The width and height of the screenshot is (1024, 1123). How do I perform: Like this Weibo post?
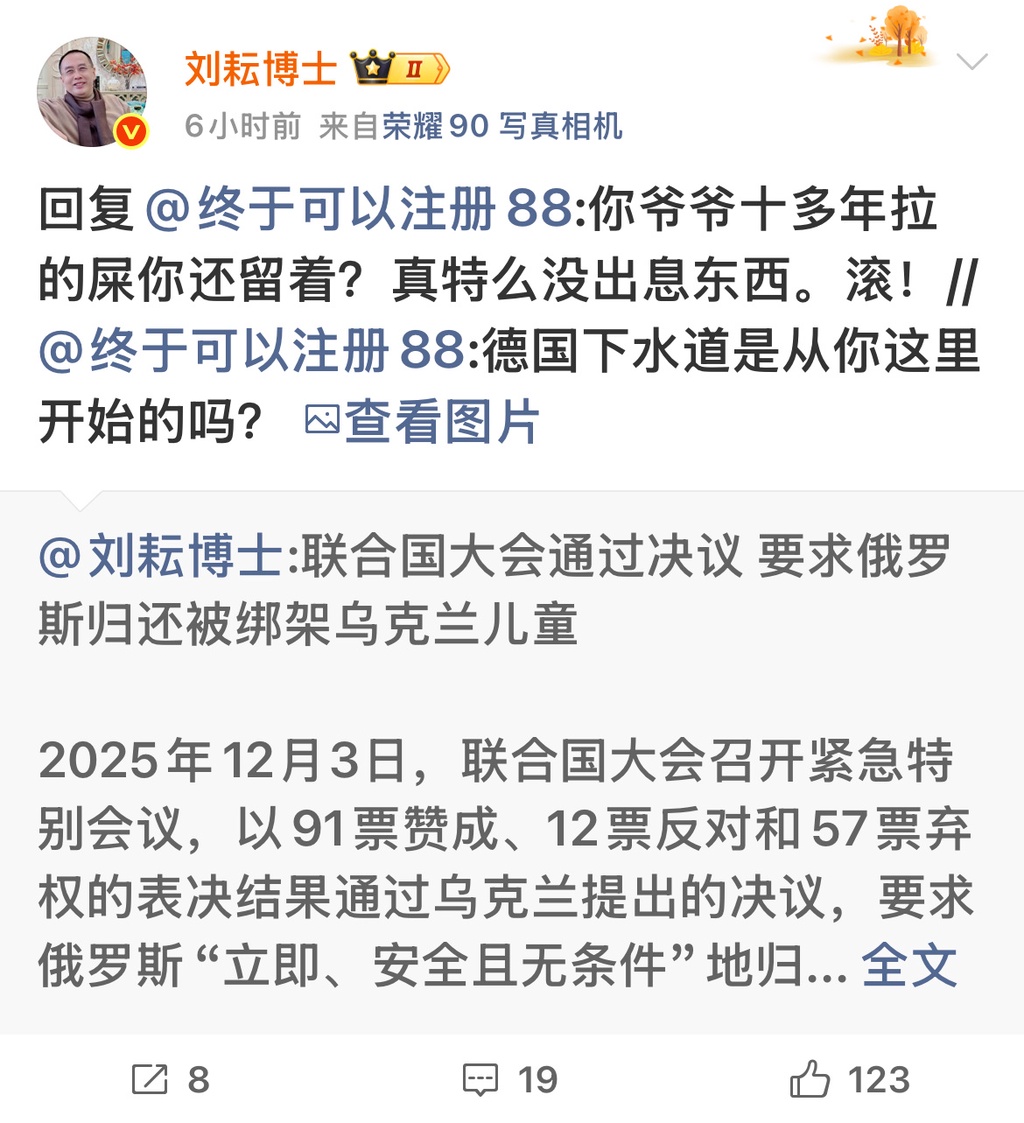(850, 1080)
